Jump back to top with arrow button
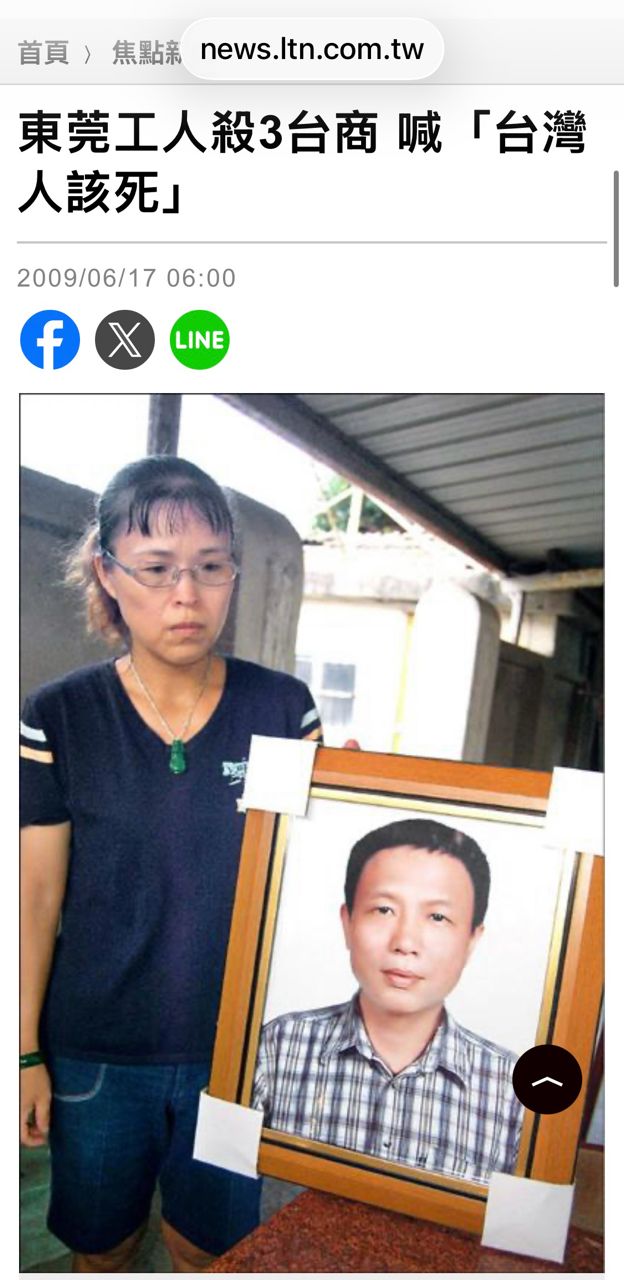 point(547,1079)
